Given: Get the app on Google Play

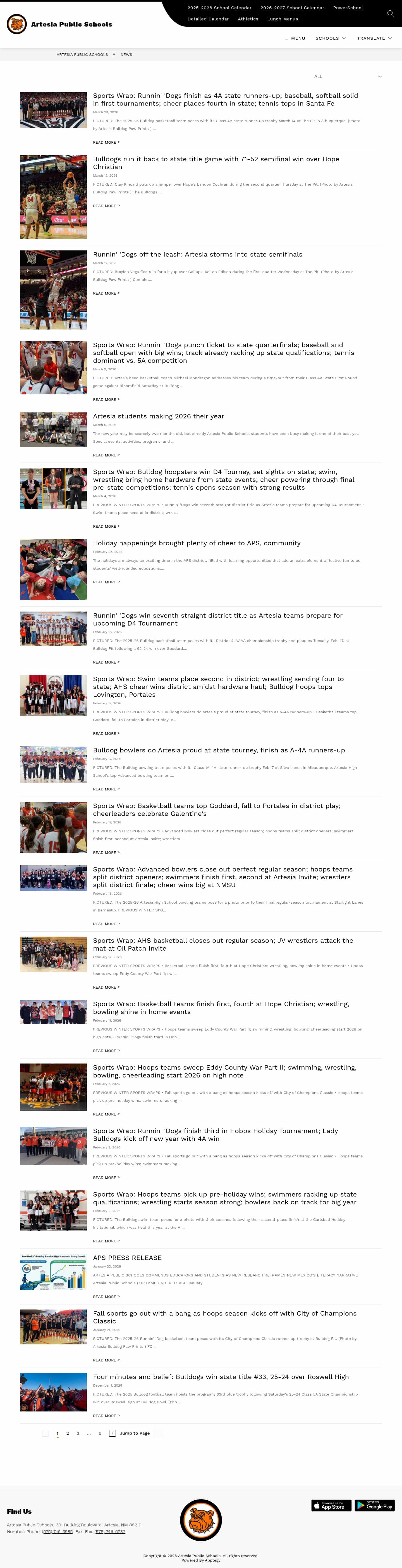Looking at the screenshot, I should 375,1505.
